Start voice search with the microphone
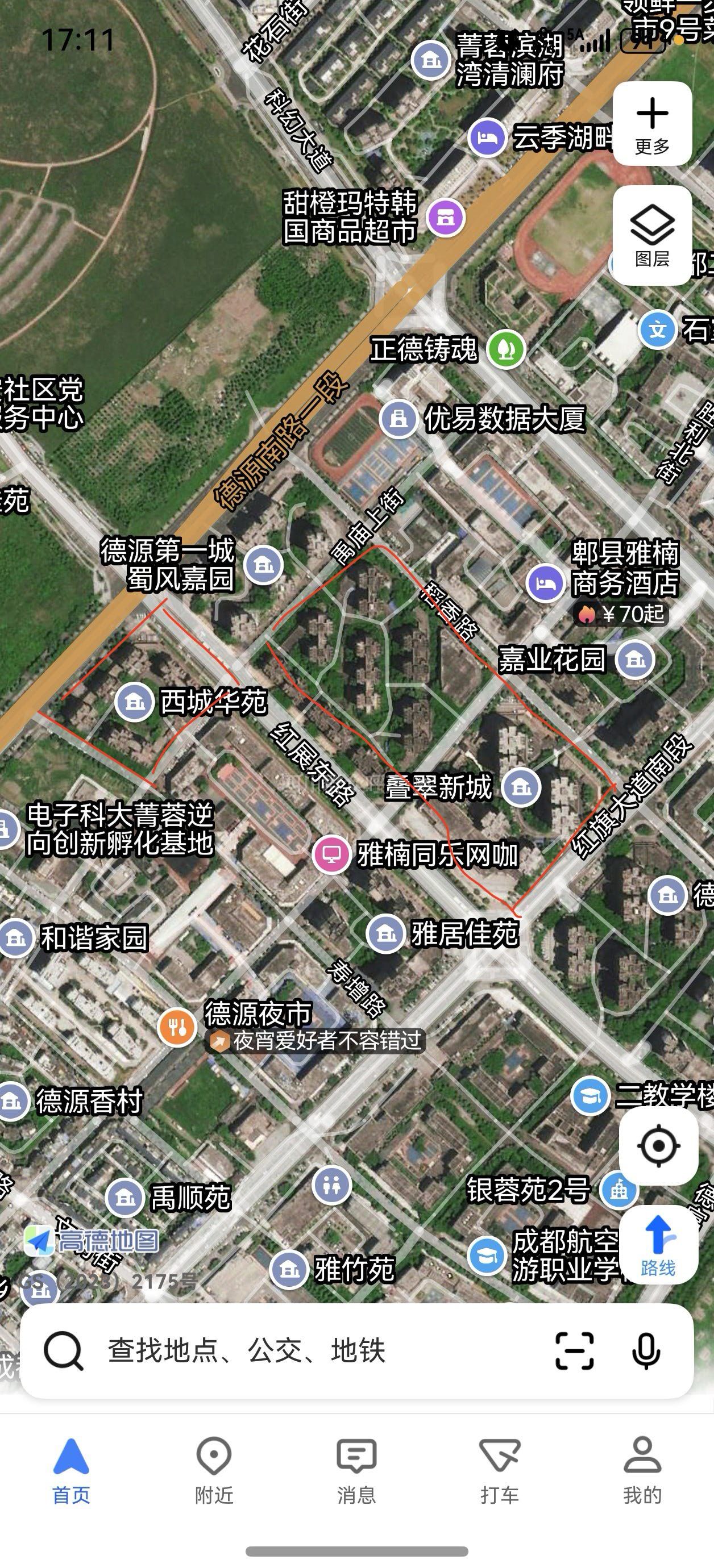Image resolution: width=714 pixels, height=1568 pixels. tap(646, 1351)
